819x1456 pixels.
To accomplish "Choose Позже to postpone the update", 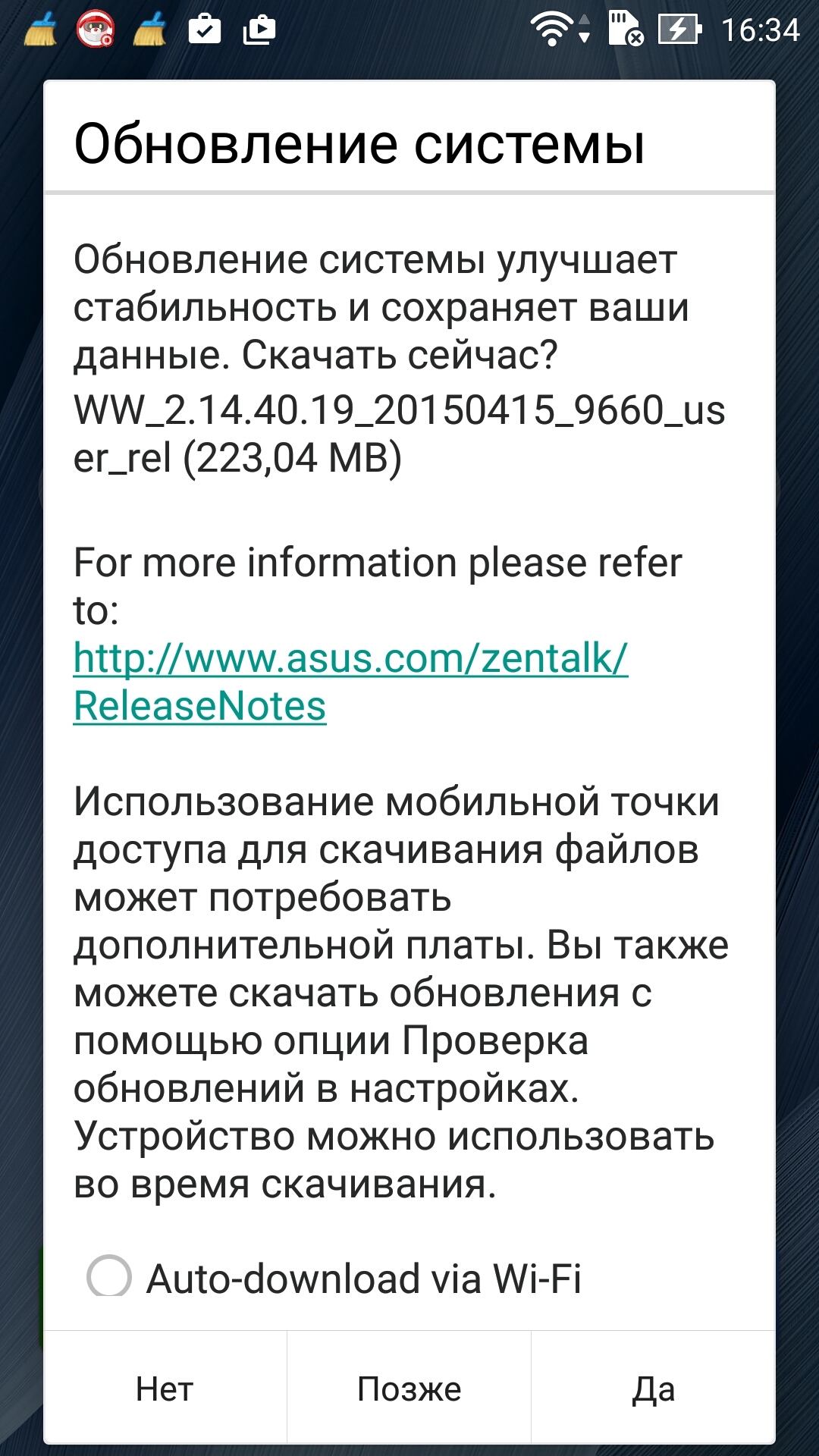I will pos(409,1388).
